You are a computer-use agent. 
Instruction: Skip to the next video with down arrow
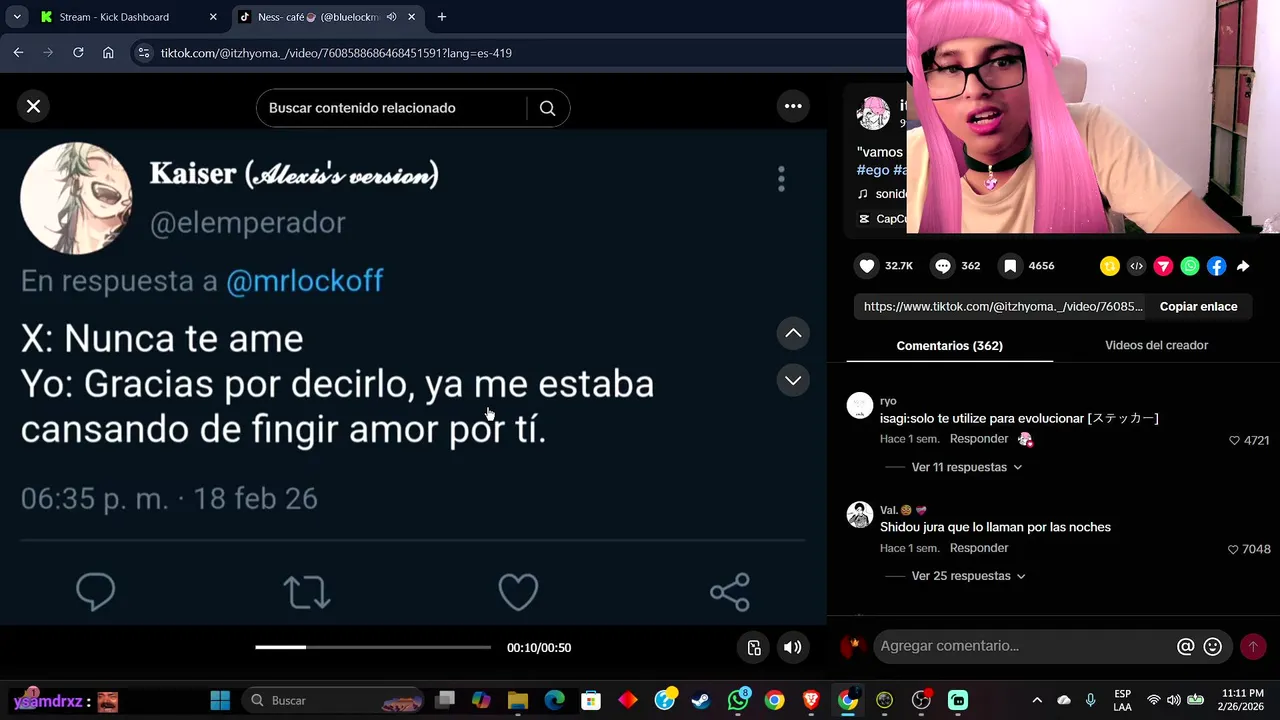click(x=793, y=380)
